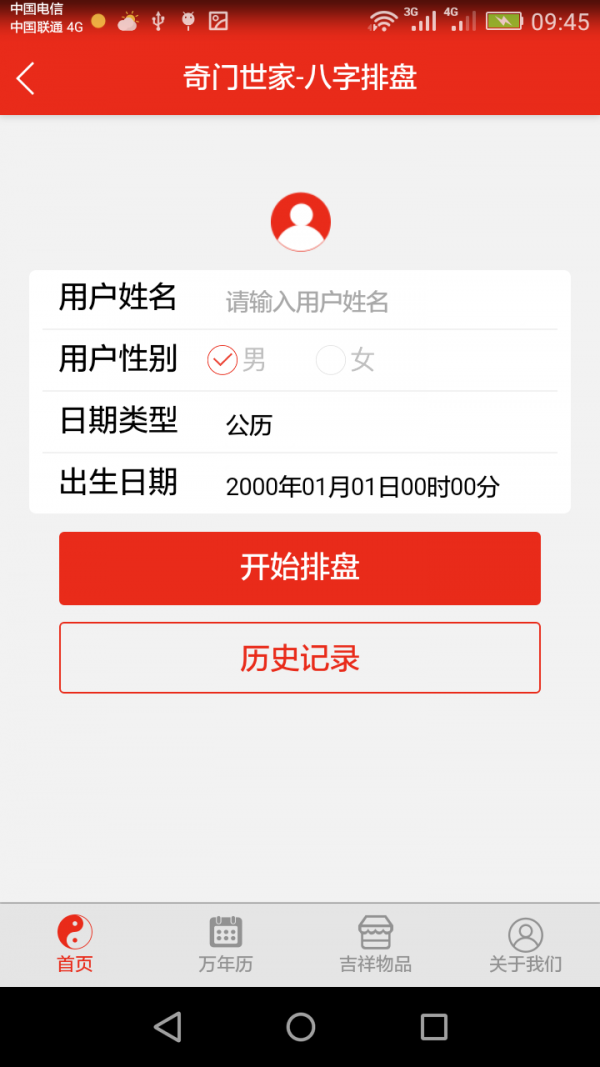Image resolution: width=600 pixels, height=1067 pixels.
Task: Open 历史记录 history records
Action: [x=300, y=658]
